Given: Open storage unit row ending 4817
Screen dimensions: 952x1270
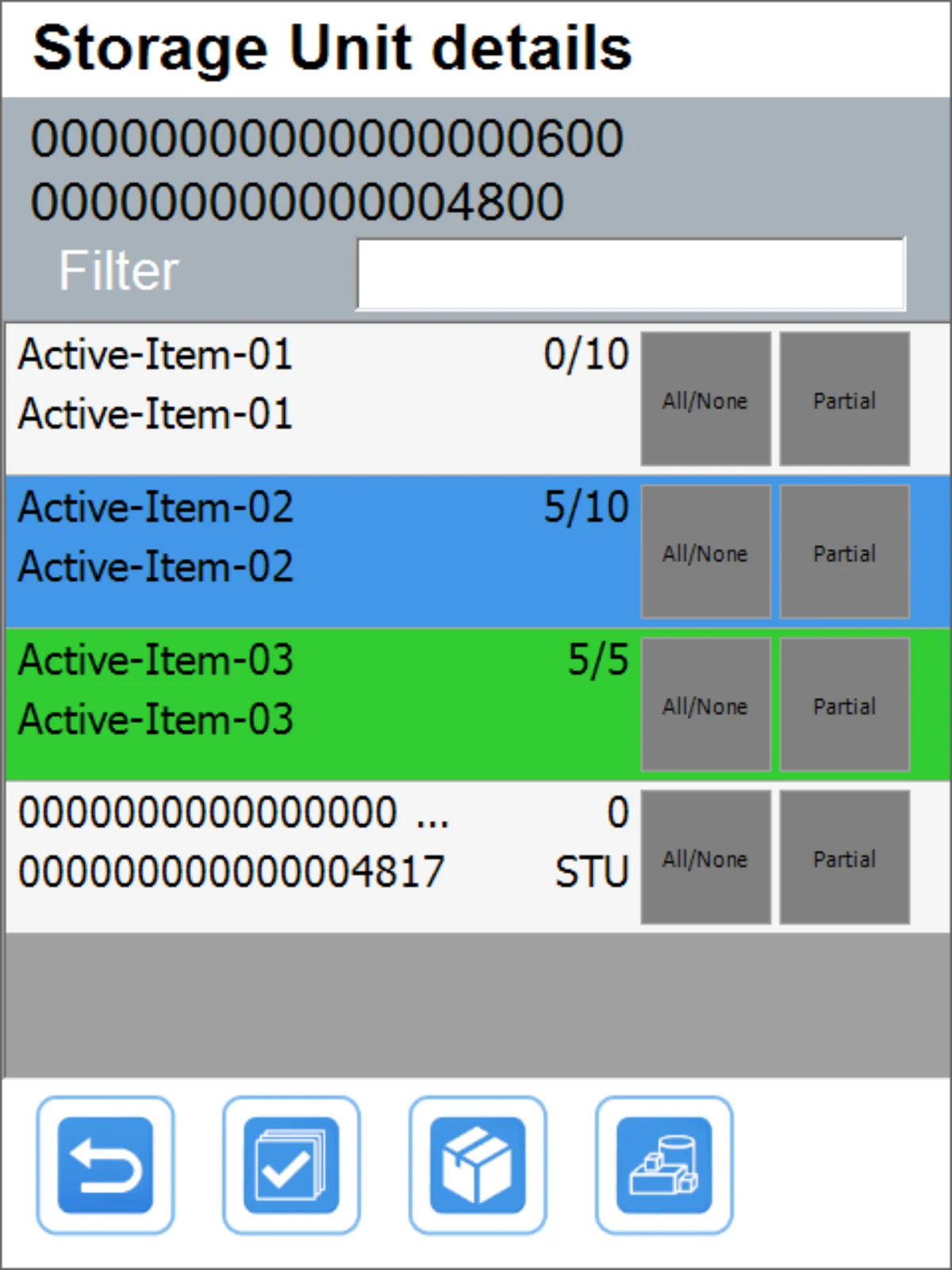Looking at the screenshot, I should (317, 857).
